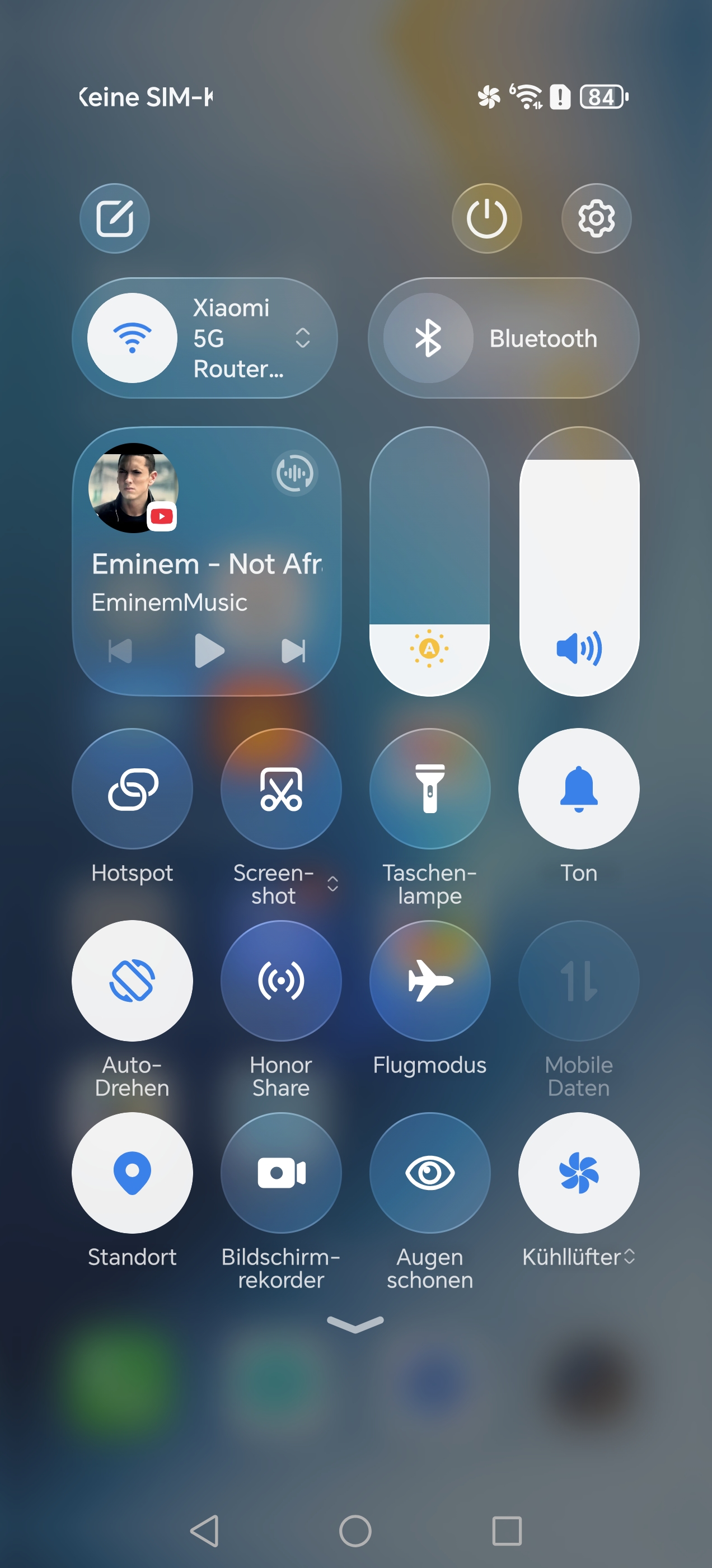
Task: Expand the panel with the bottom chevron
Action: pyautogui.click(x=355, y=1324)
